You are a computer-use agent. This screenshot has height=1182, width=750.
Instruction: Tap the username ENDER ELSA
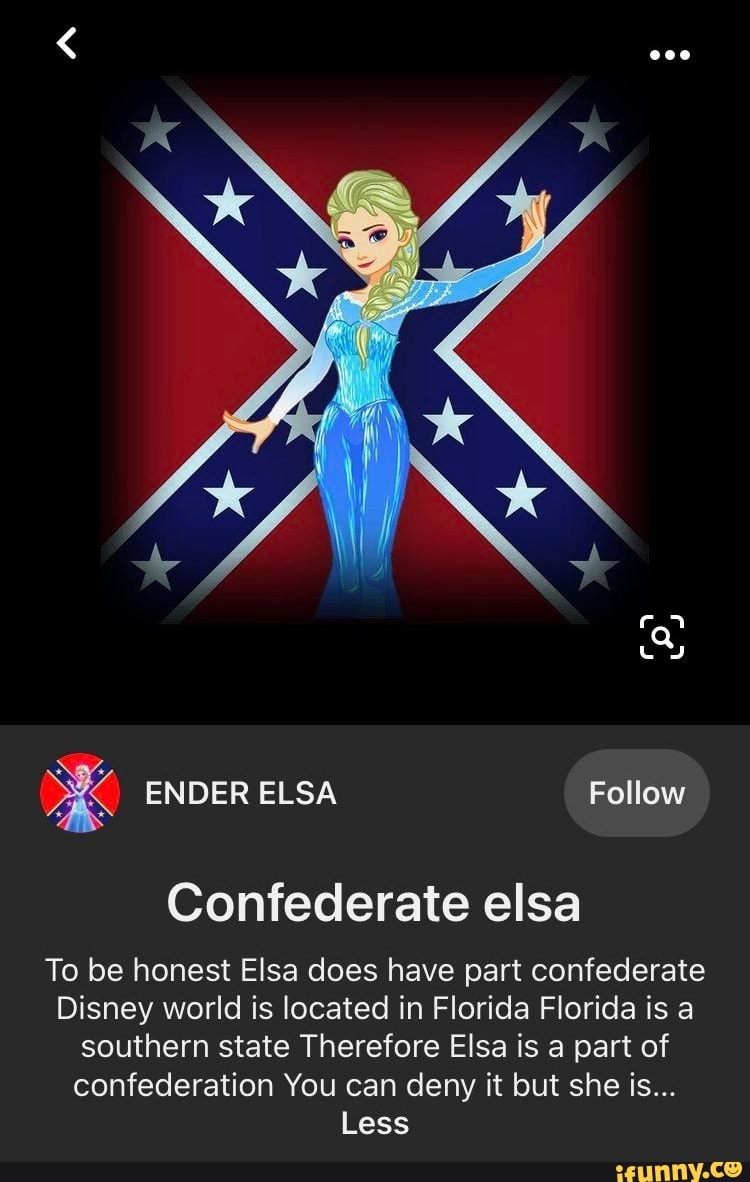(240, 793)
